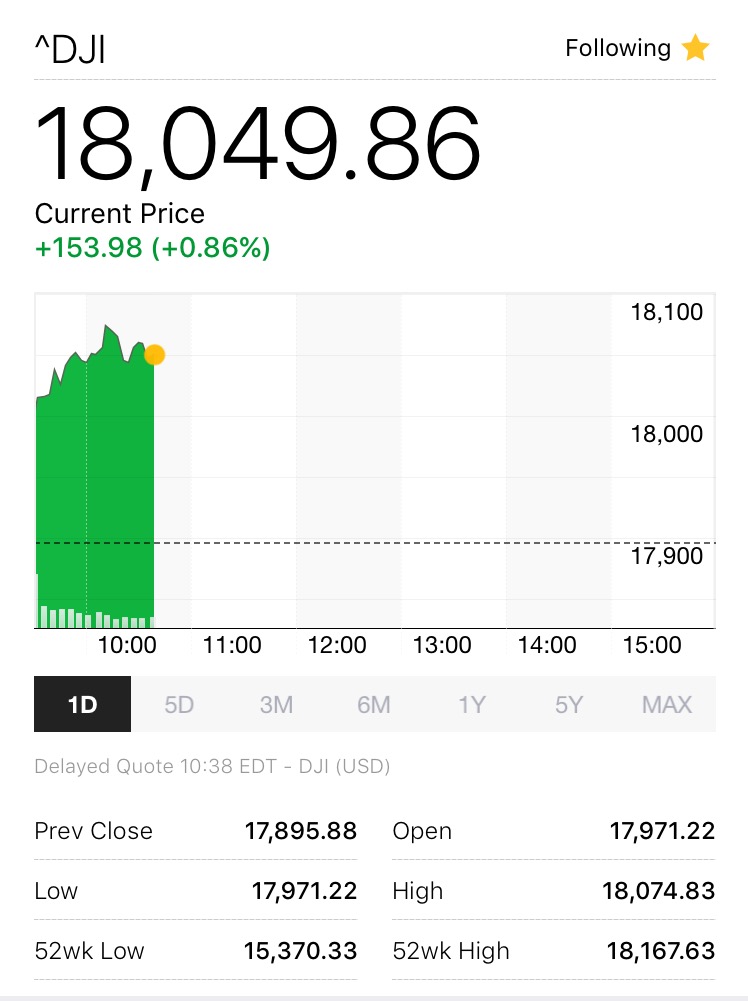Show the 3M chart range
The image size is (748, 1001).
[x=276, y=704]
